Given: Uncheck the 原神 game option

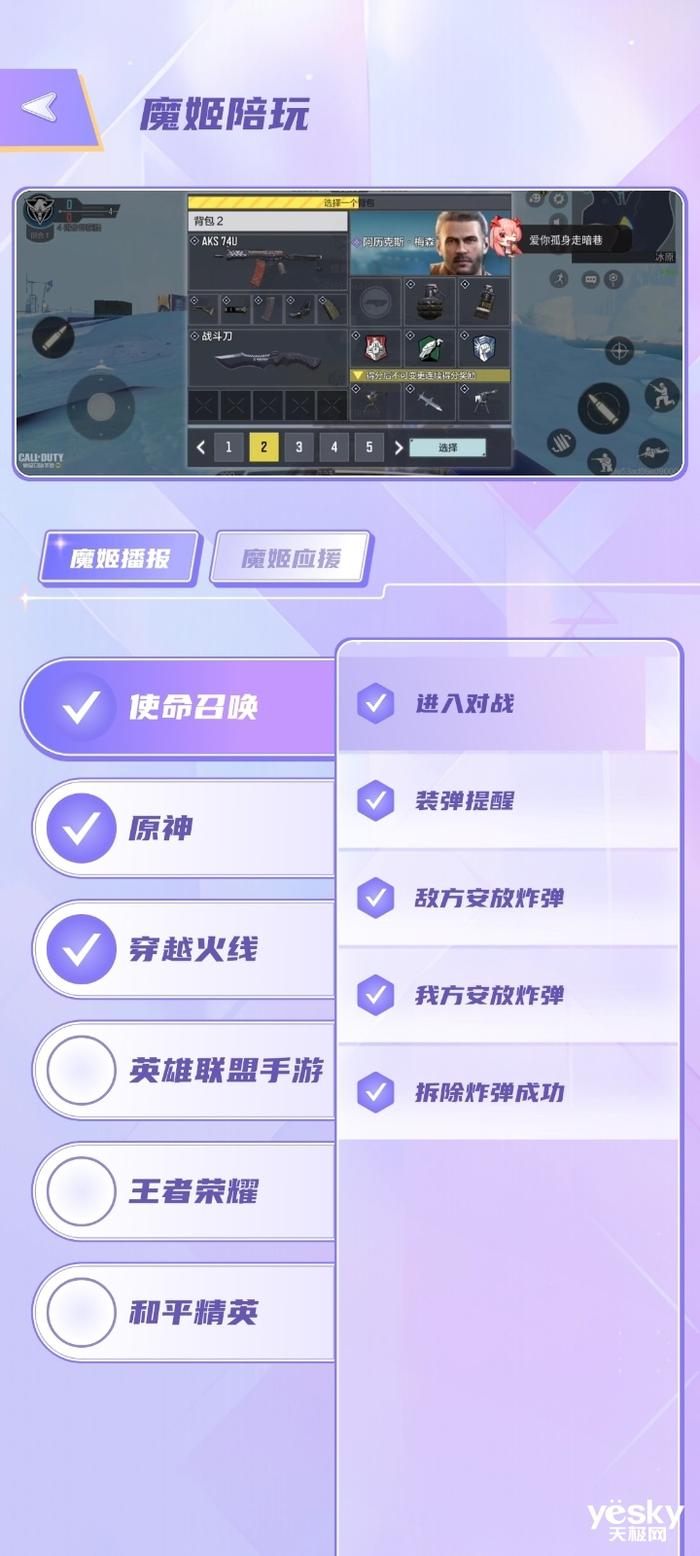Looking at the screenshot, I should coord(81,829).
